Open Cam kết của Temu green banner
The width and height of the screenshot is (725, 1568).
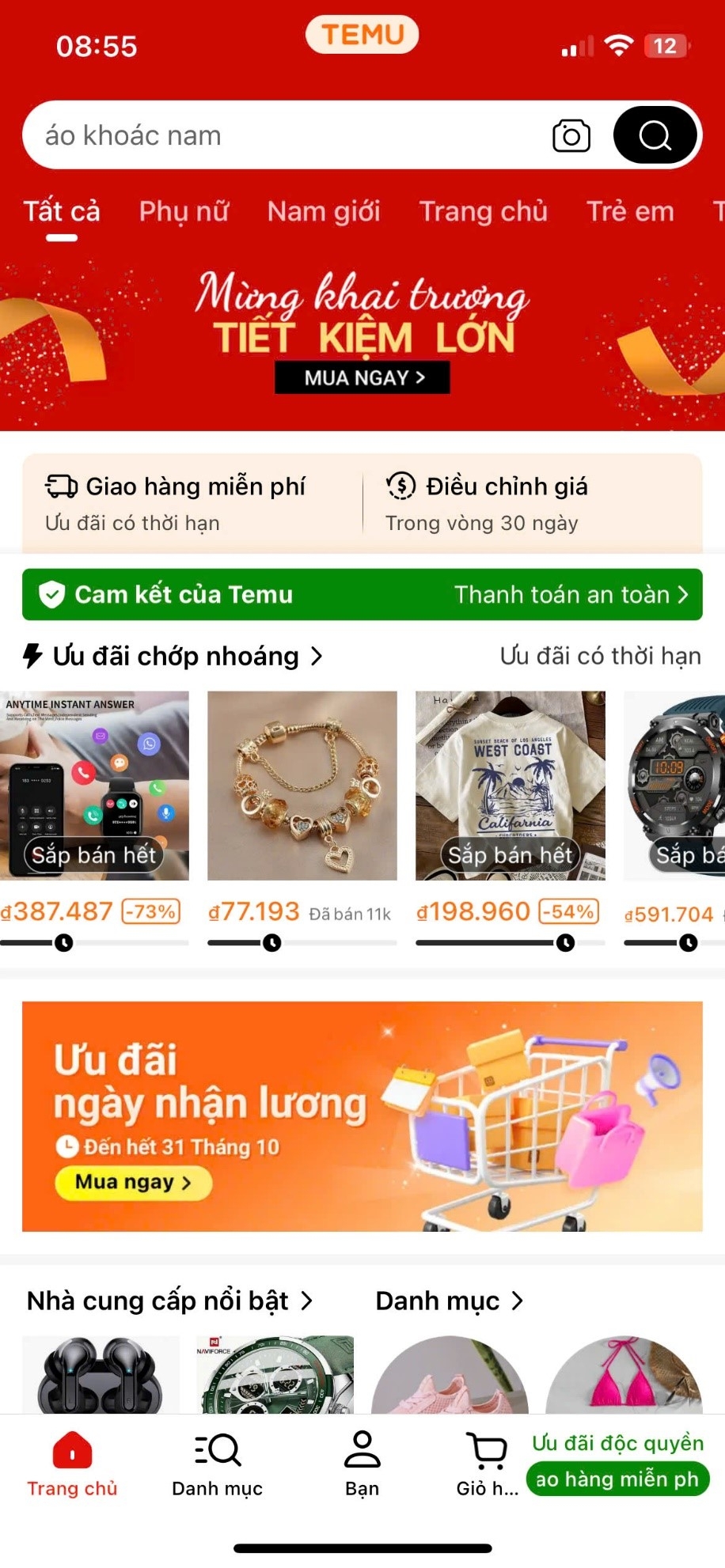click(362, 594)
